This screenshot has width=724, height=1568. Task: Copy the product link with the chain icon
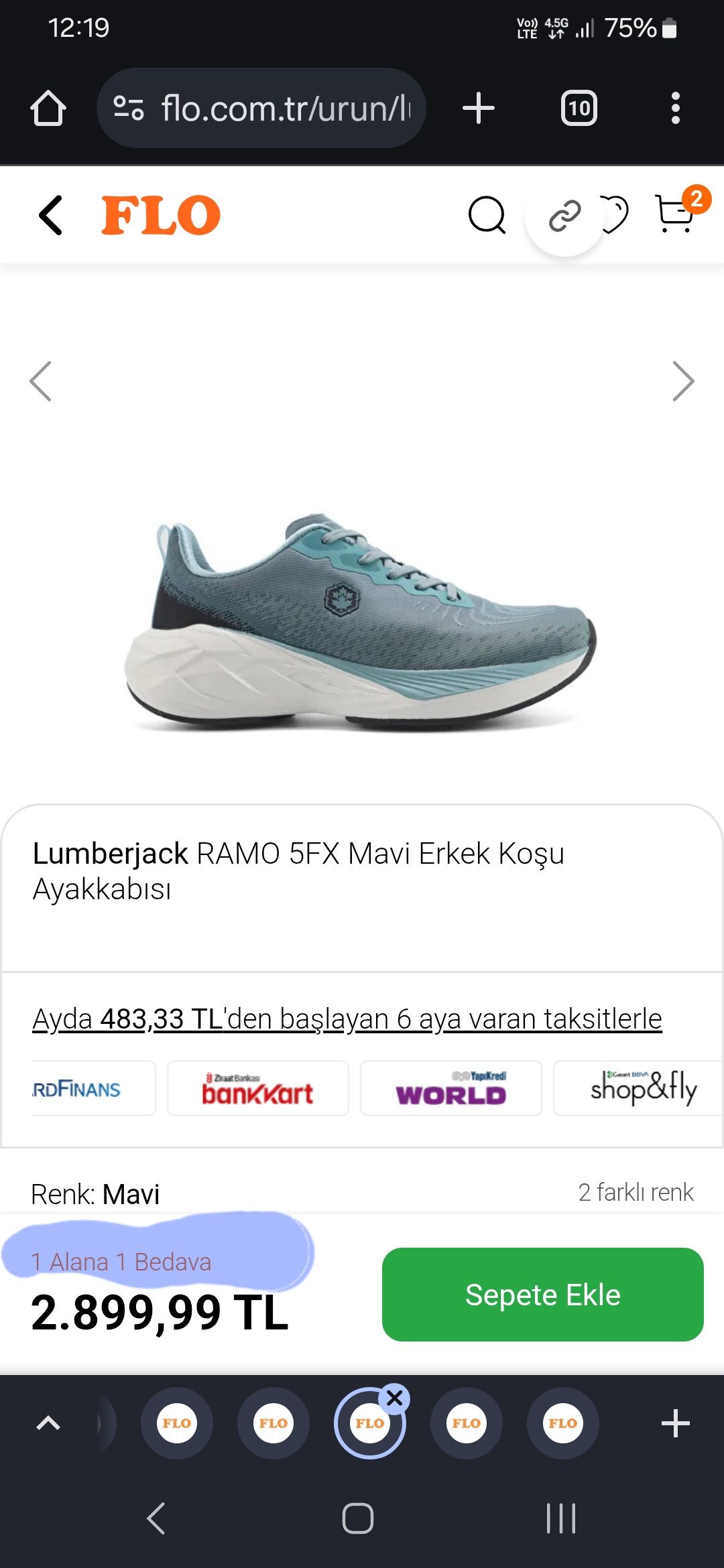[x=565, y=216]
